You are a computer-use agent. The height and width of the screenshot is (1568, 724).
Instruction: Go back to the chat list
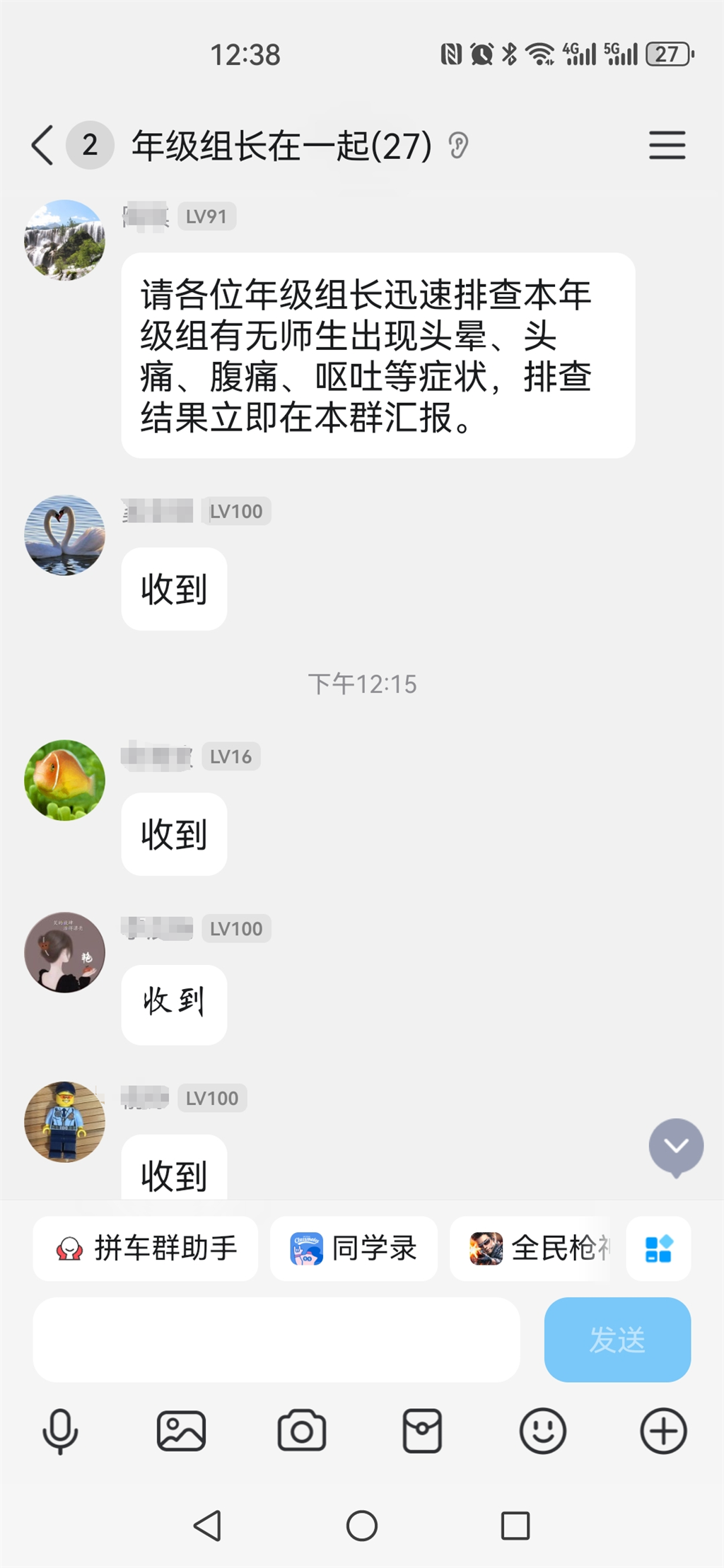(x=44, y=145)
